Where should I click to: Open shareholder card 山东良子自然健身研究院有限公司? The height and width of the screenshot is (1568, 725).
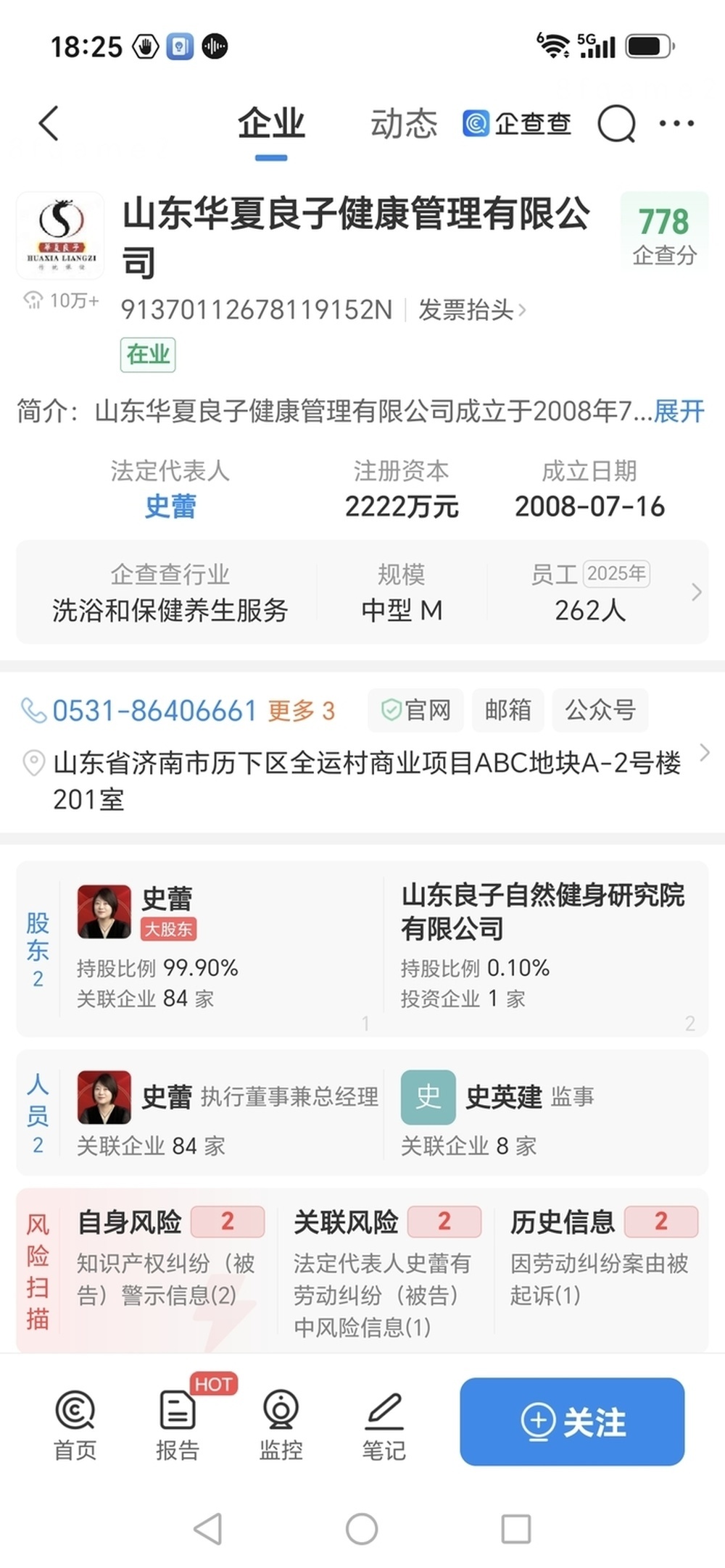click(545, 948)
